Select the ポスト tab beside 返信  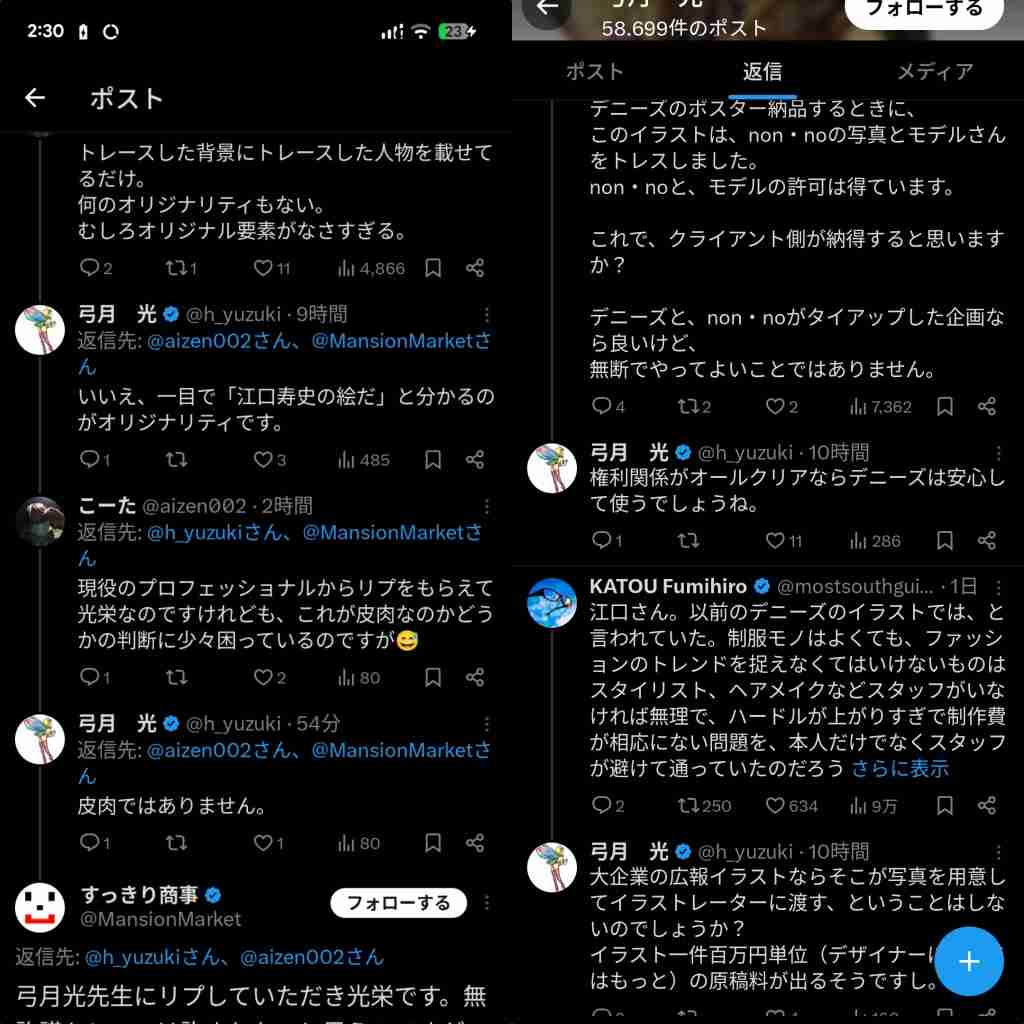tap(595, 71)
